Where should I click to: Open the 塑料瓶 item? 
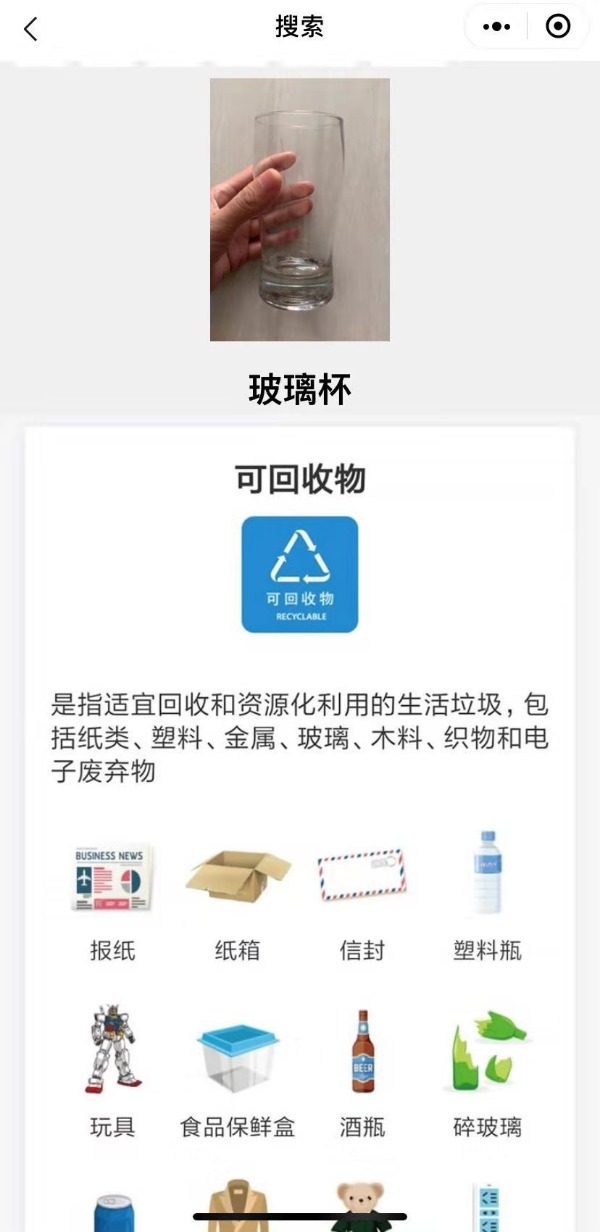coord(487,894)
